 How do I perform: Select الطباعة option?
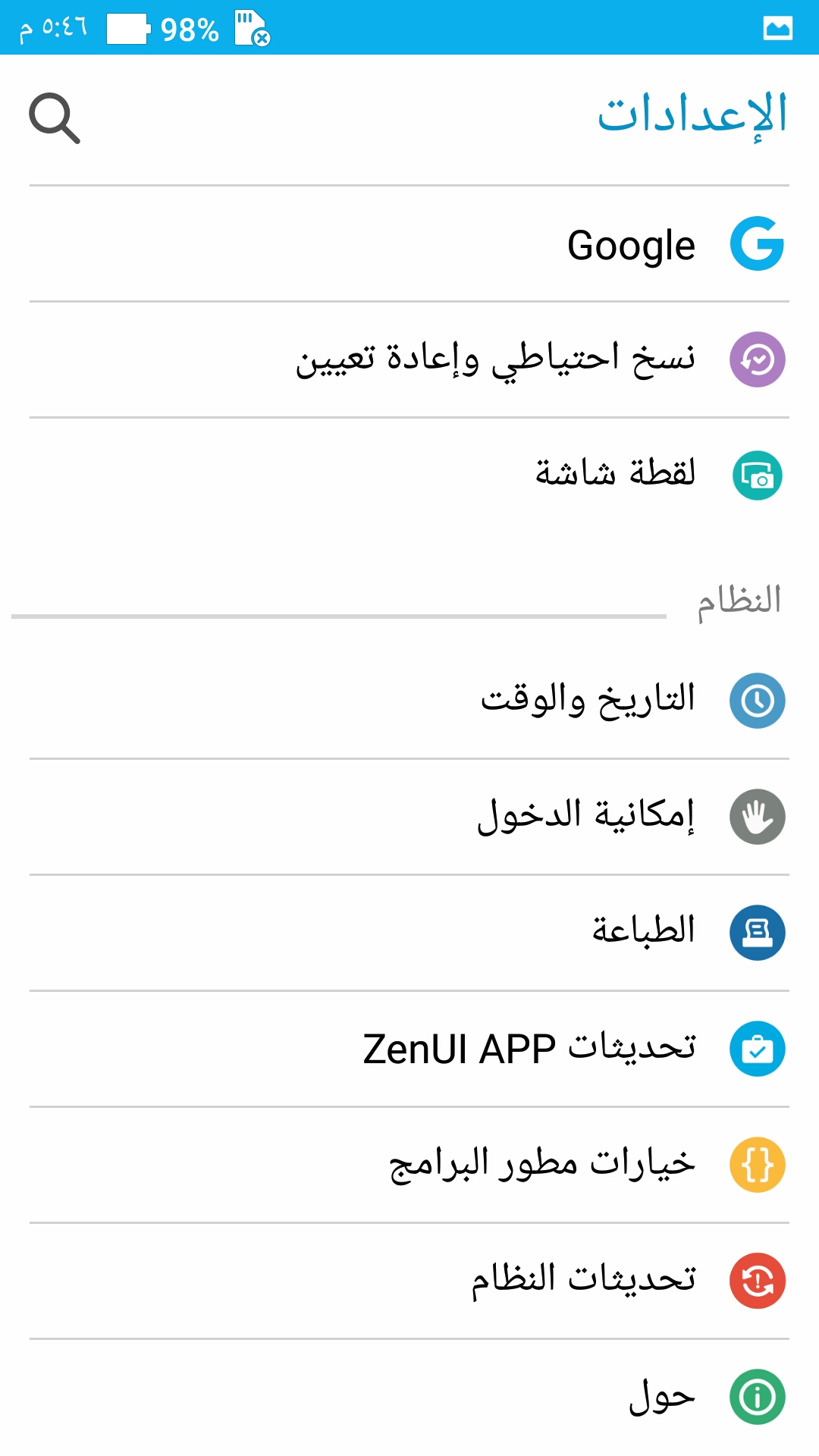pyautogui.click(x=643, y=932)
